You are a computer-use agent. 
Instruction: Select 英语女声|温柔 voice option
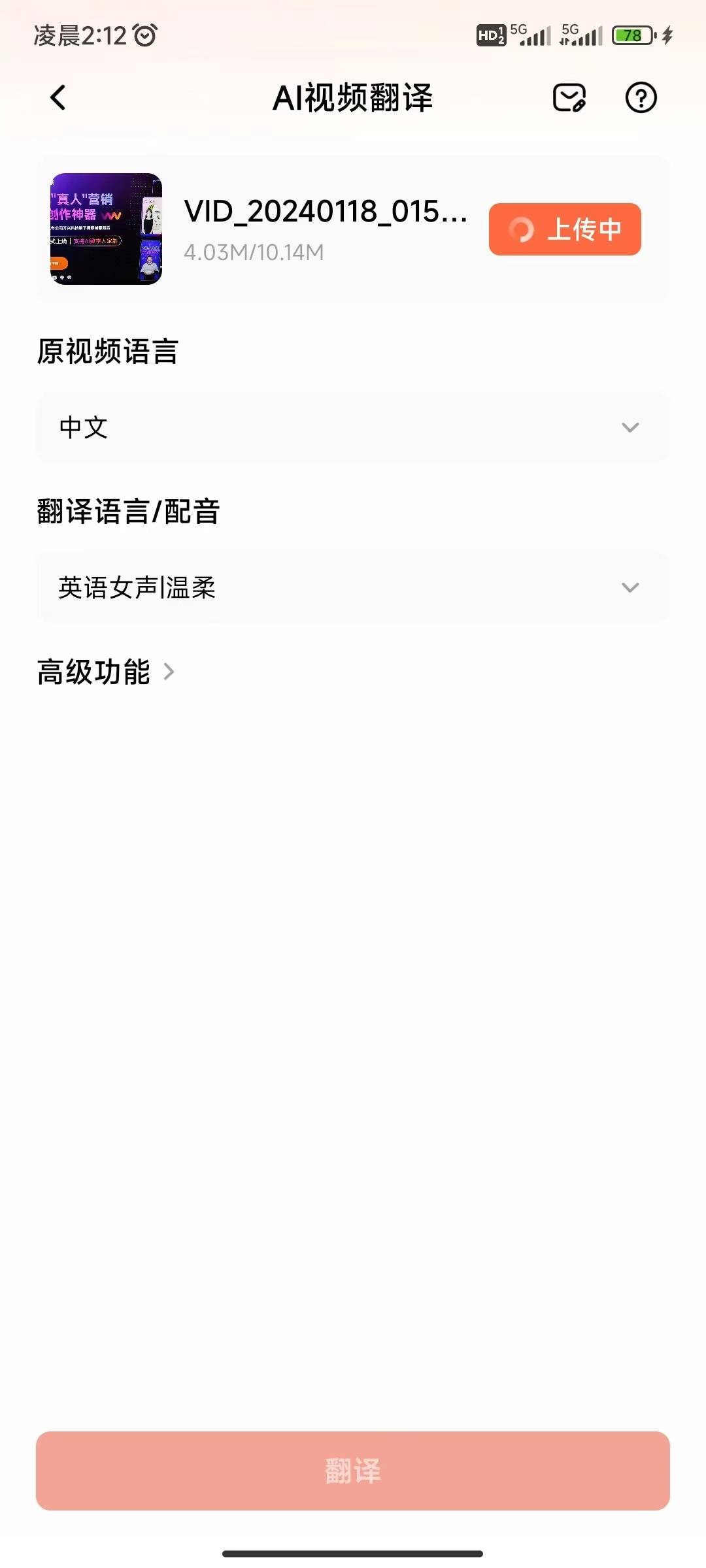(137, 587)
